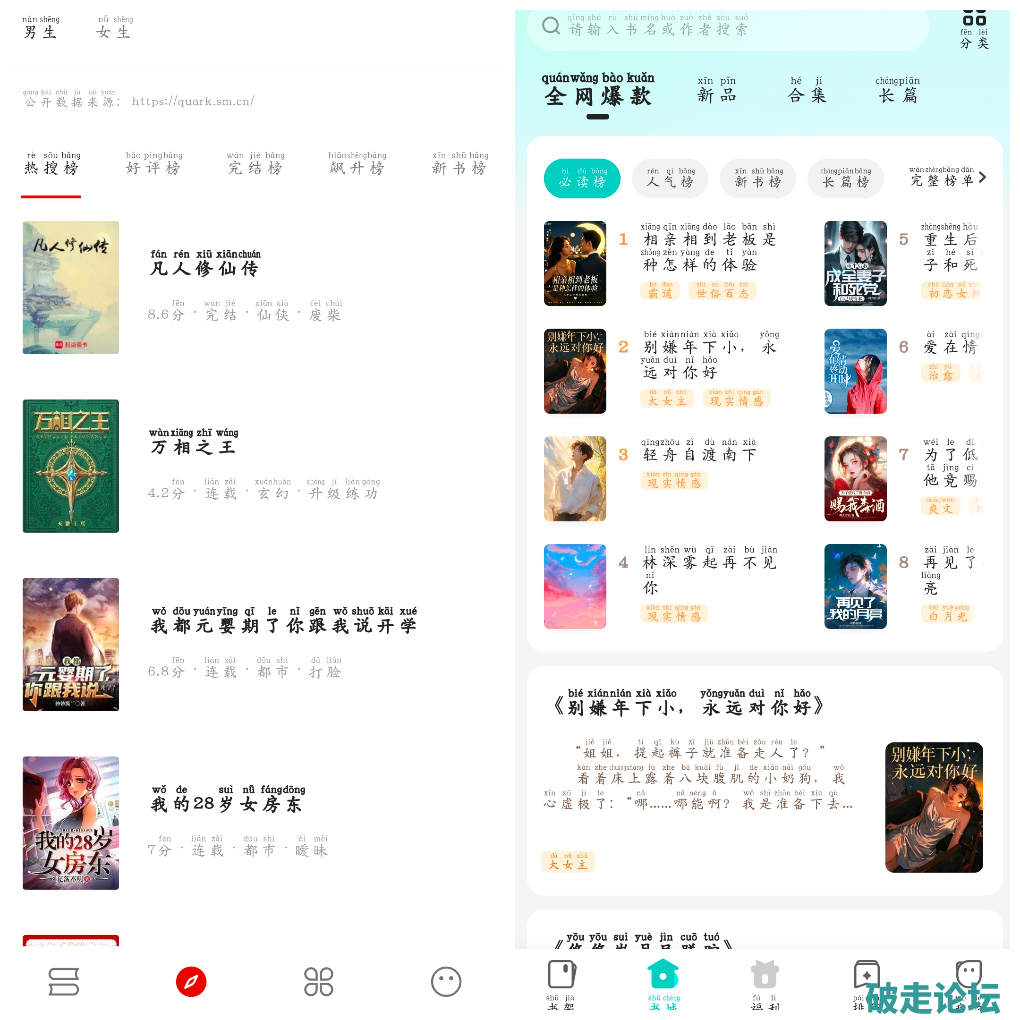Tap the red compass discover icon

pyautogui.click(x=191, y=982)
